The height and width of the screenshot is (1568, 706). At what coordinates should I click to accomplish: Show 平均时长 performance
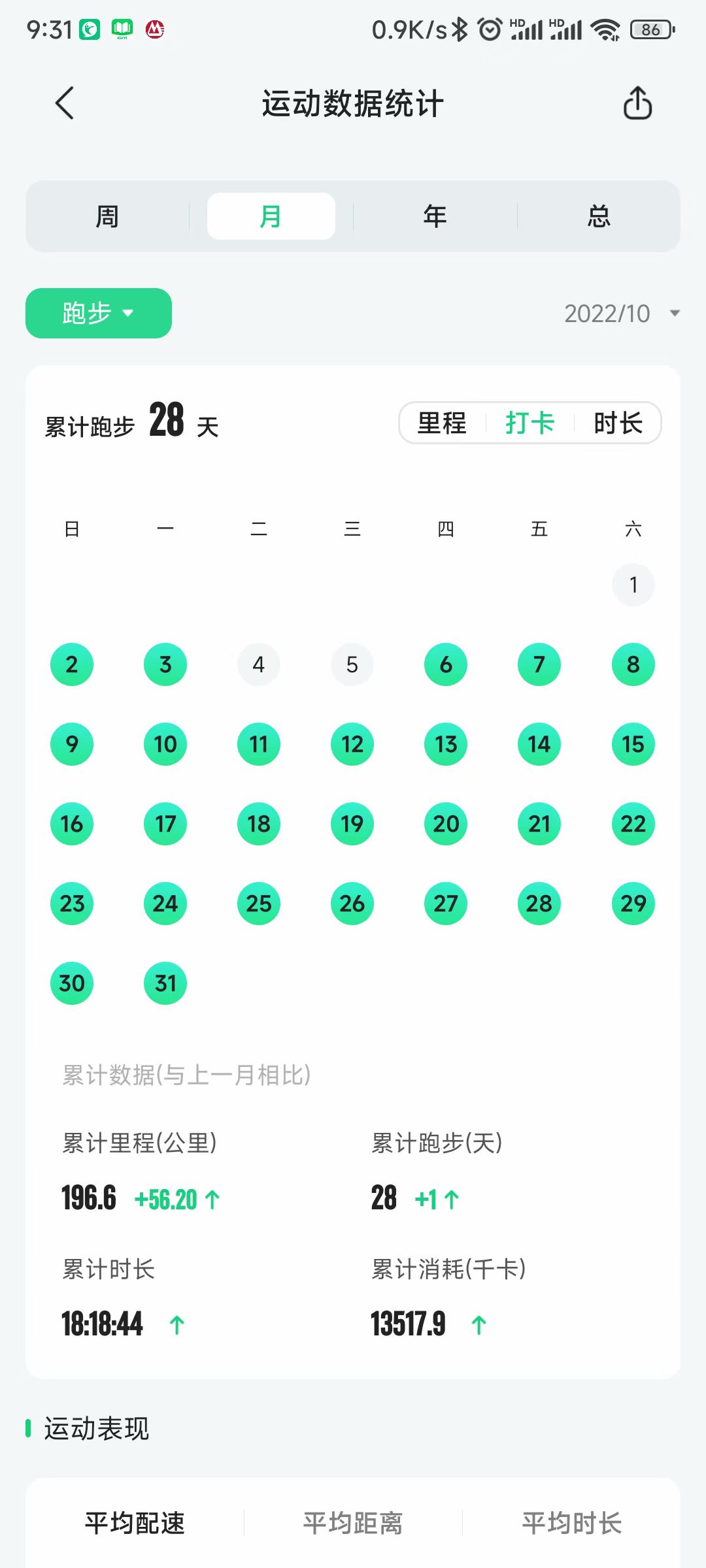571,1523
